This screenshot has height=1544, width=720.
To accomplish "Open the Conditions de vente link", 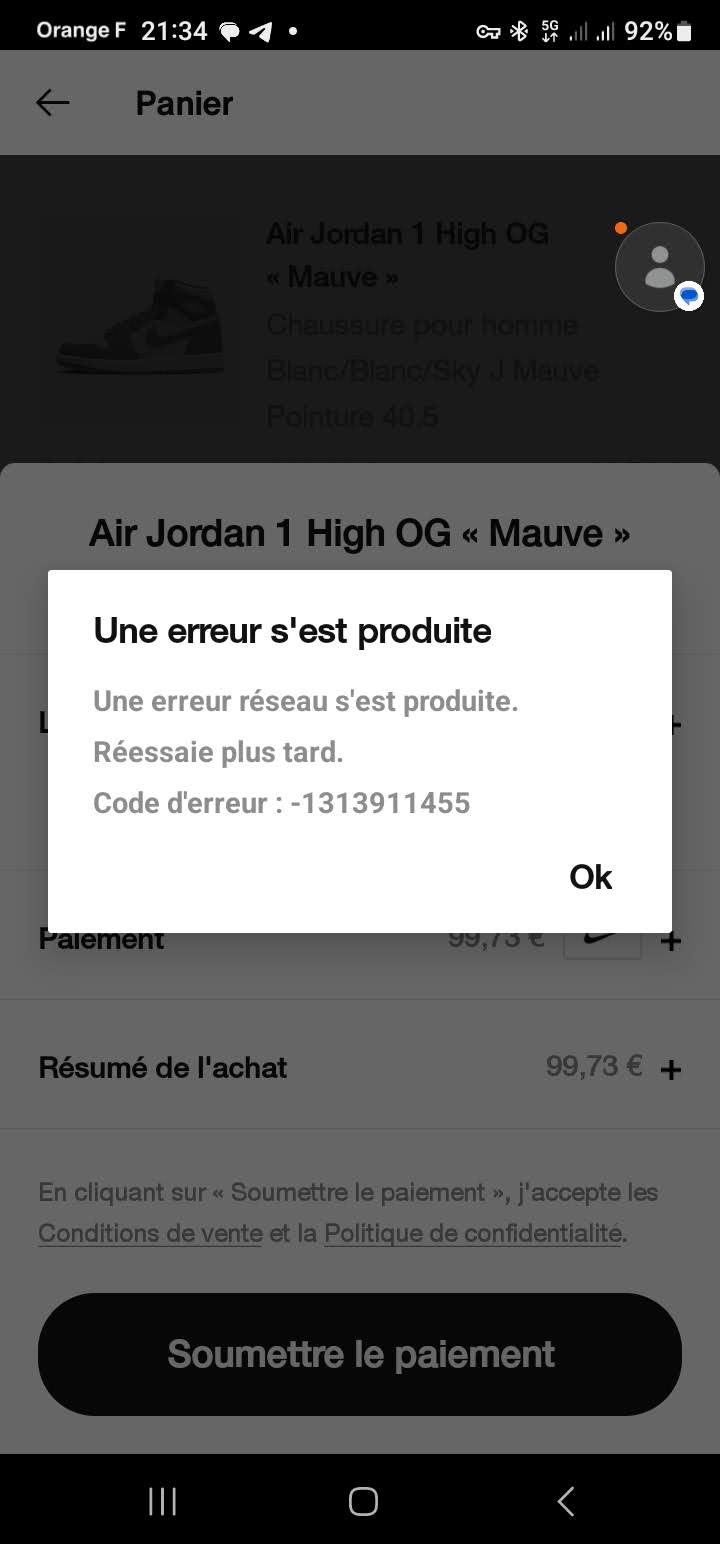I will click(150, 1234).
